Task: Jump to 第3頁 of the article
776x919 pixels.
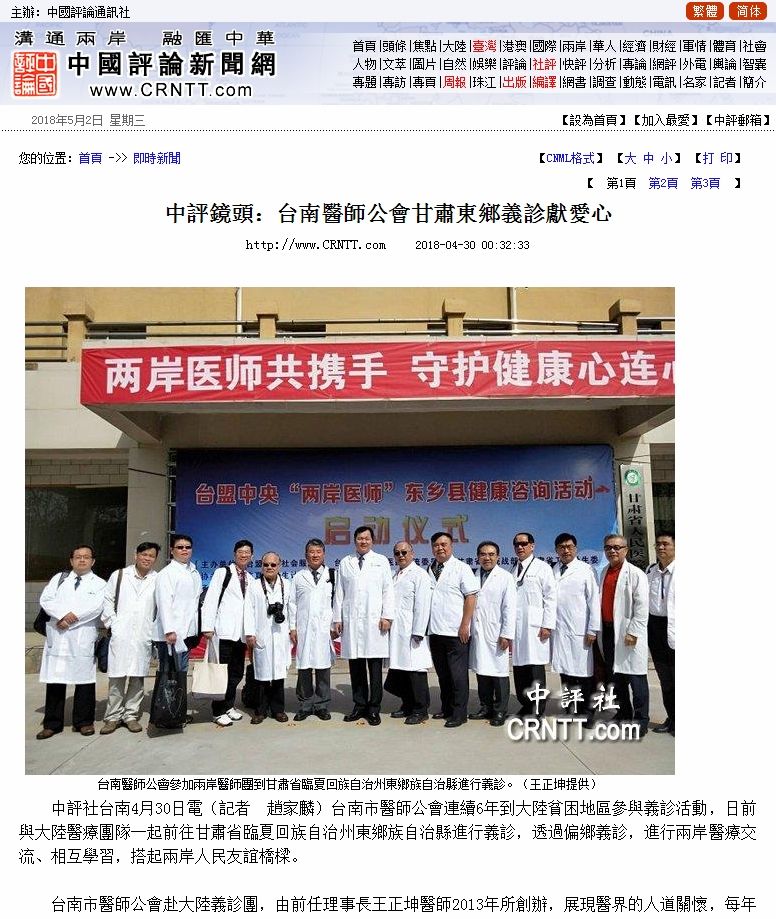Action: (x=705, y=183)
